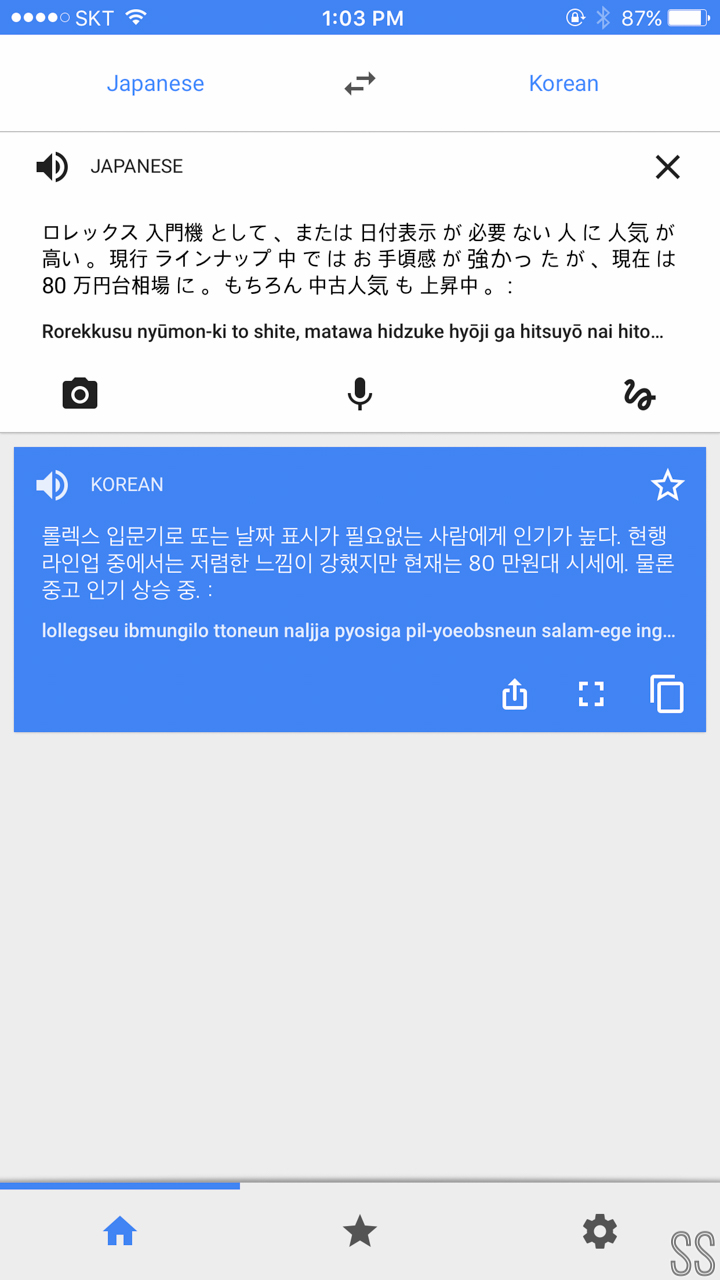Open the saved phrases star tab
Screen dimensions: 720x1280
(x=360, y=1232)
